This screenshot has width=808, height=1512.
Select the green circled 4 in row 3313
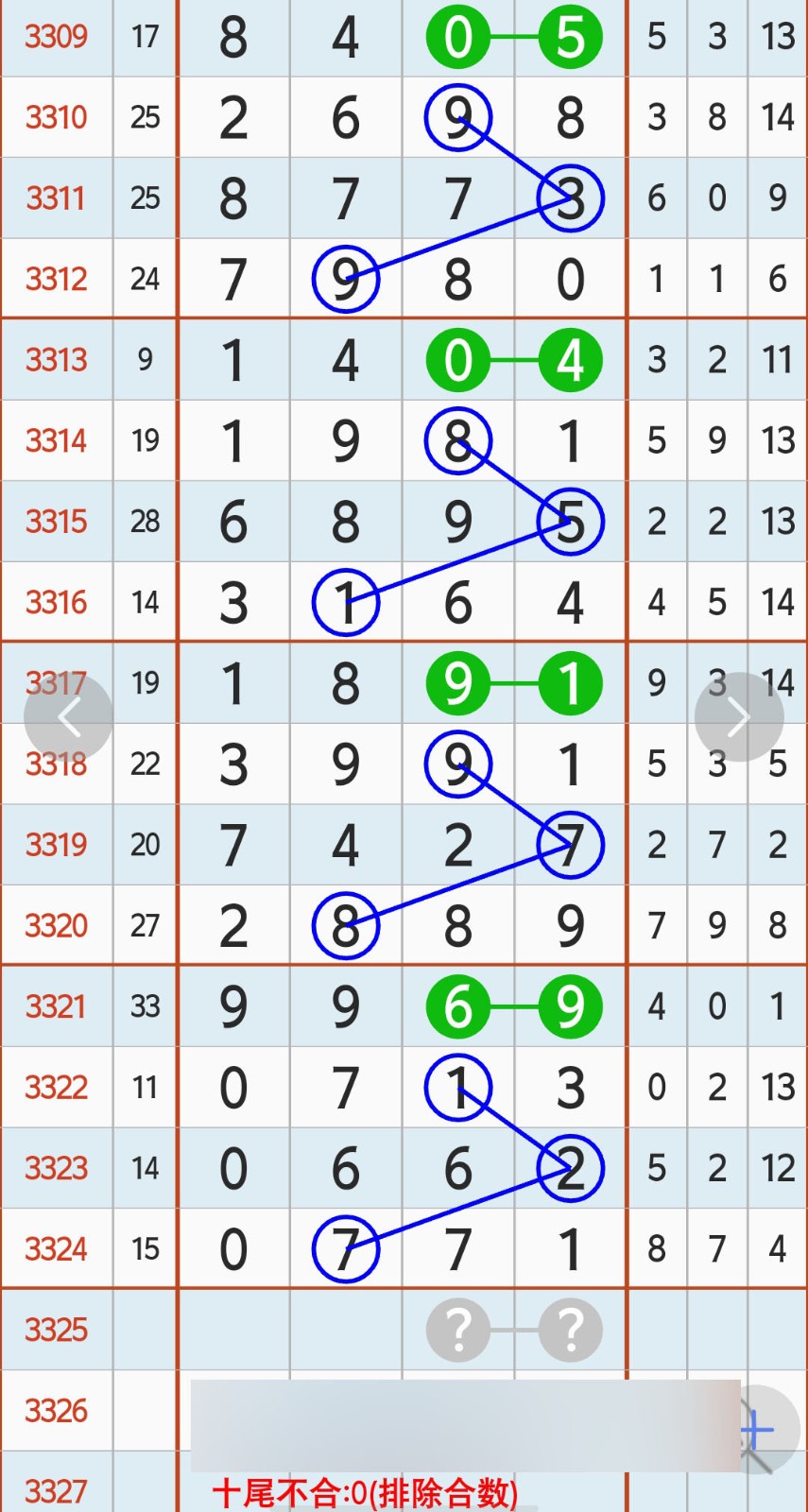pos(571,359)
